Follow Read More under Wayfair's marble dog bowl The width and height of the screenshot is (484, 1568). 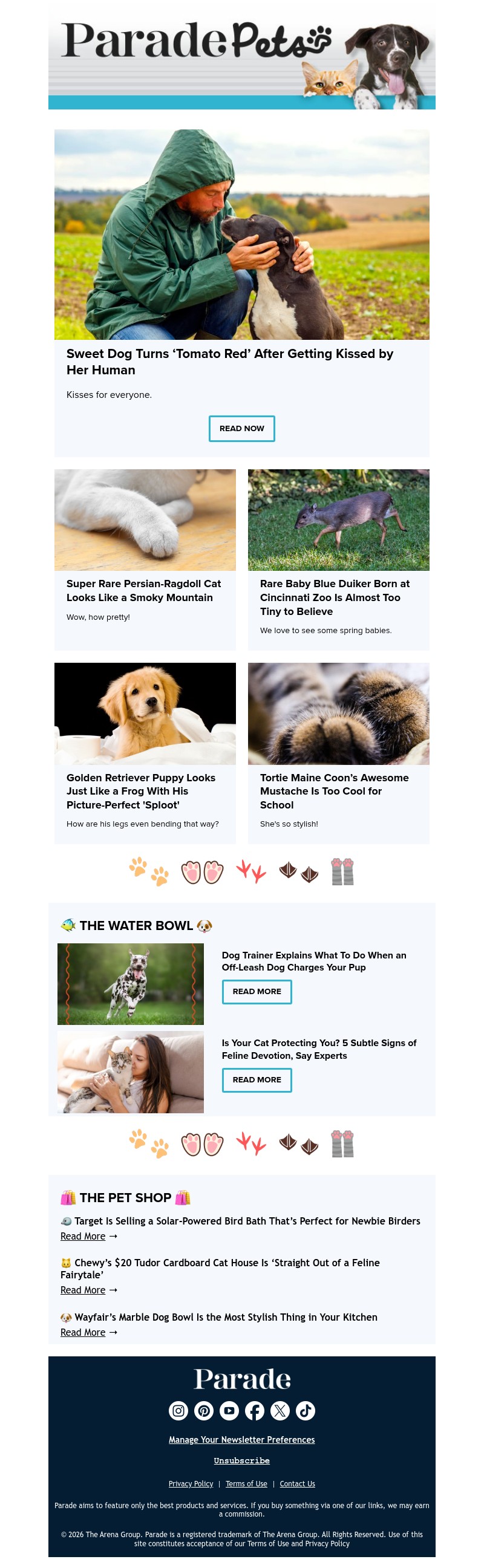click(x=83, y=1332)
